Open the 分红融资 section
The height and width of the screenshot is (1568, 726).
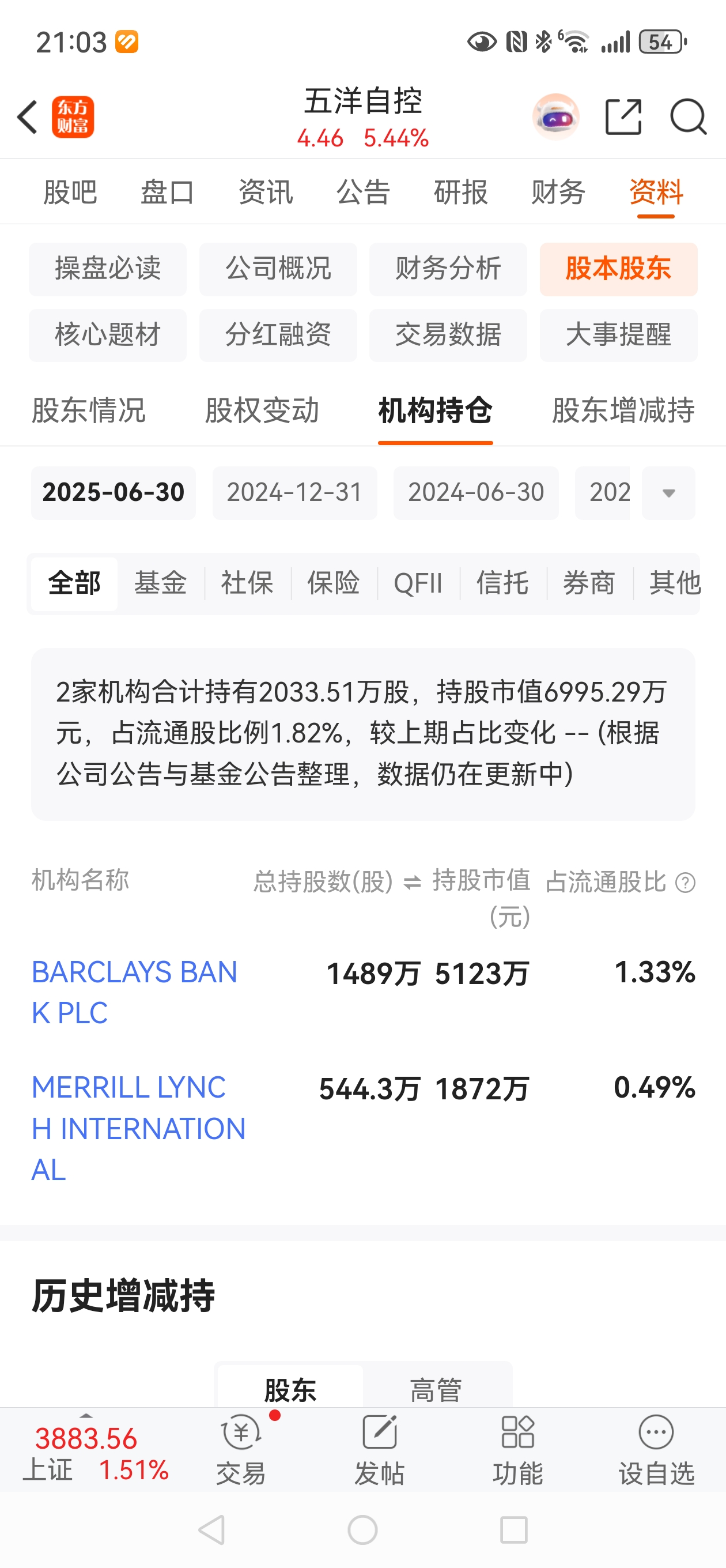pos(278,335)
